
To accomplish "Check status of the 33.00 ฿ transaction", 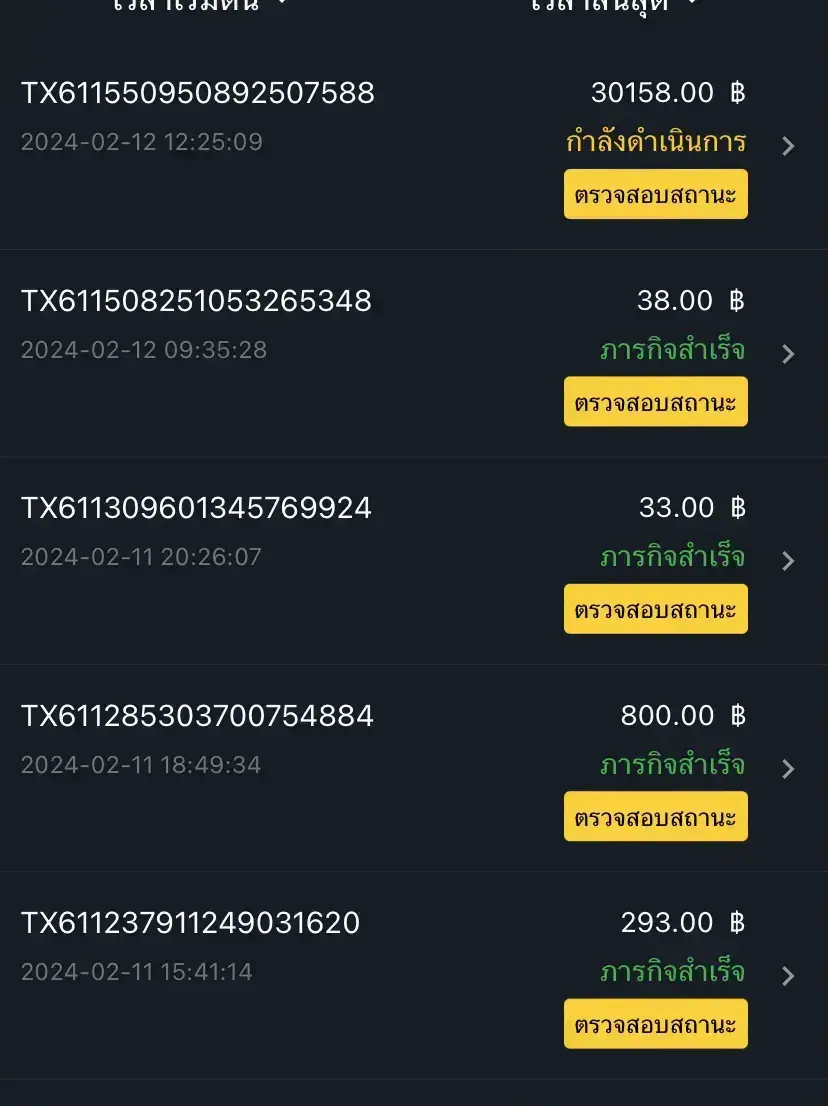I will (x=655, y=609).
